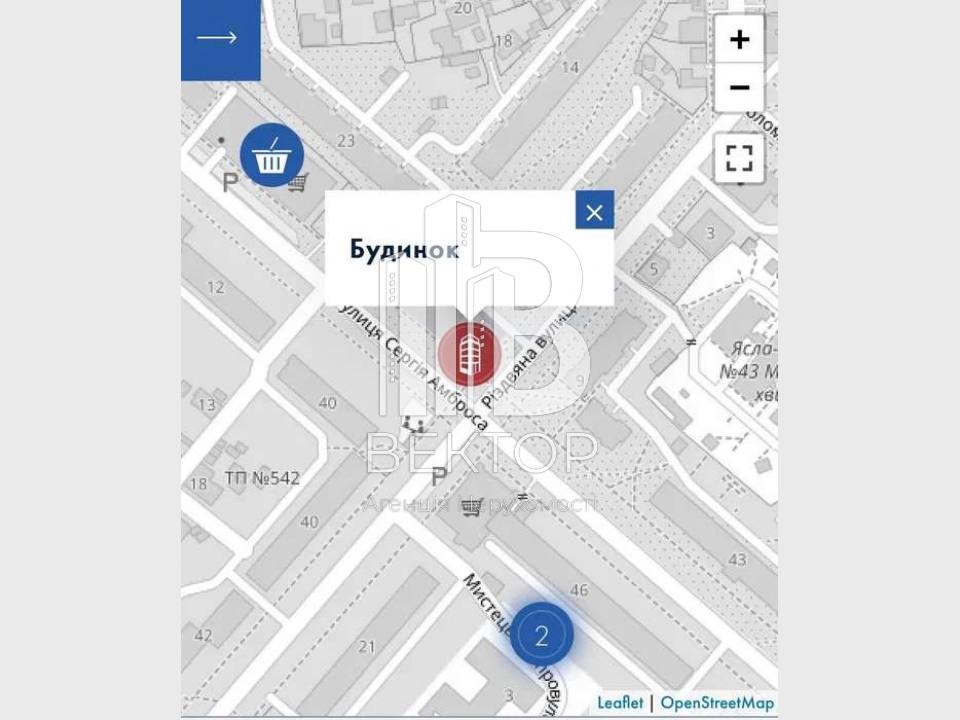This screenshot has height=720, width=960.
Task: Open the OpenStreetMap attribution link
Action: 716,703
